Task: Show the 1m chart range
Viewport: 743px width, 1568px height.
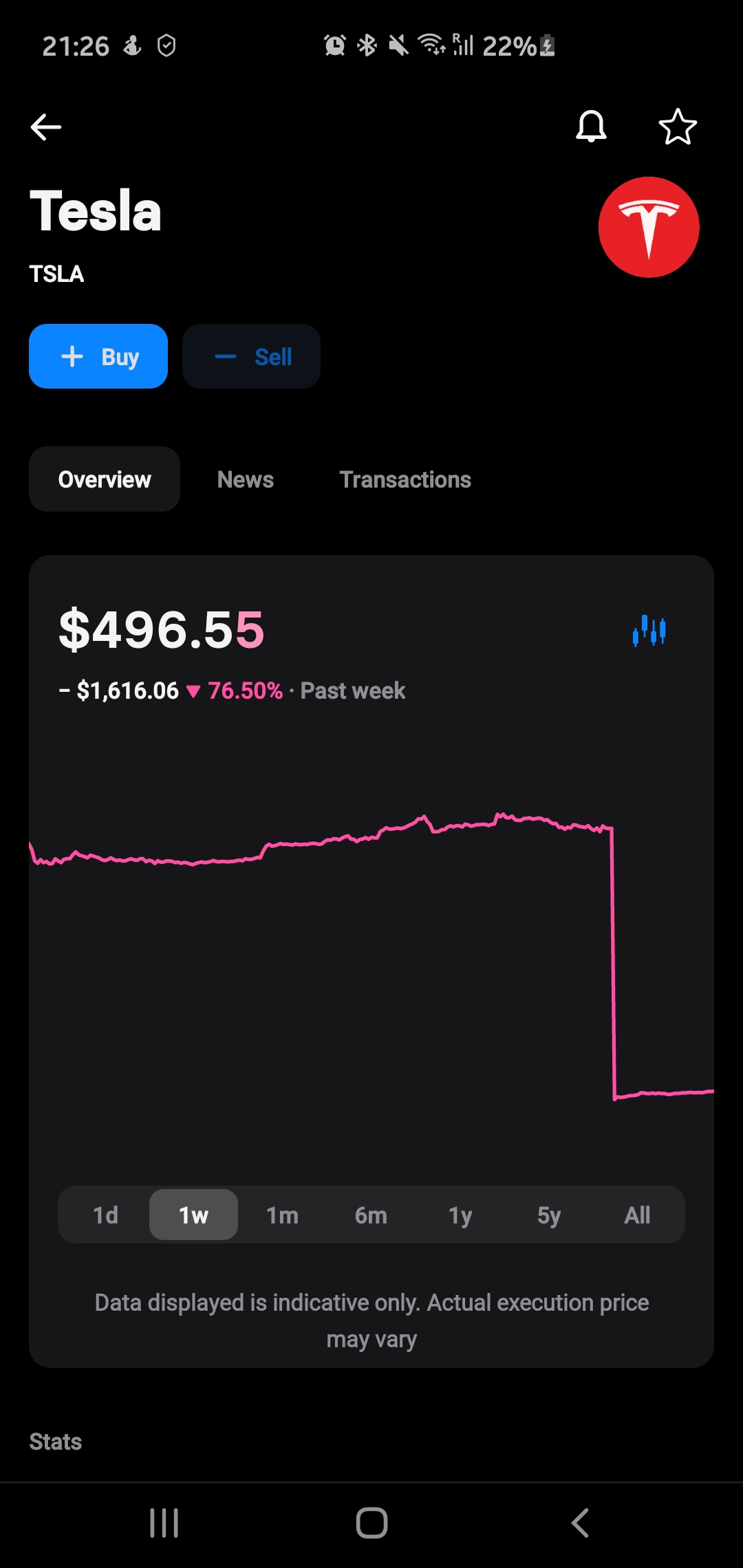Action: 282,1215
